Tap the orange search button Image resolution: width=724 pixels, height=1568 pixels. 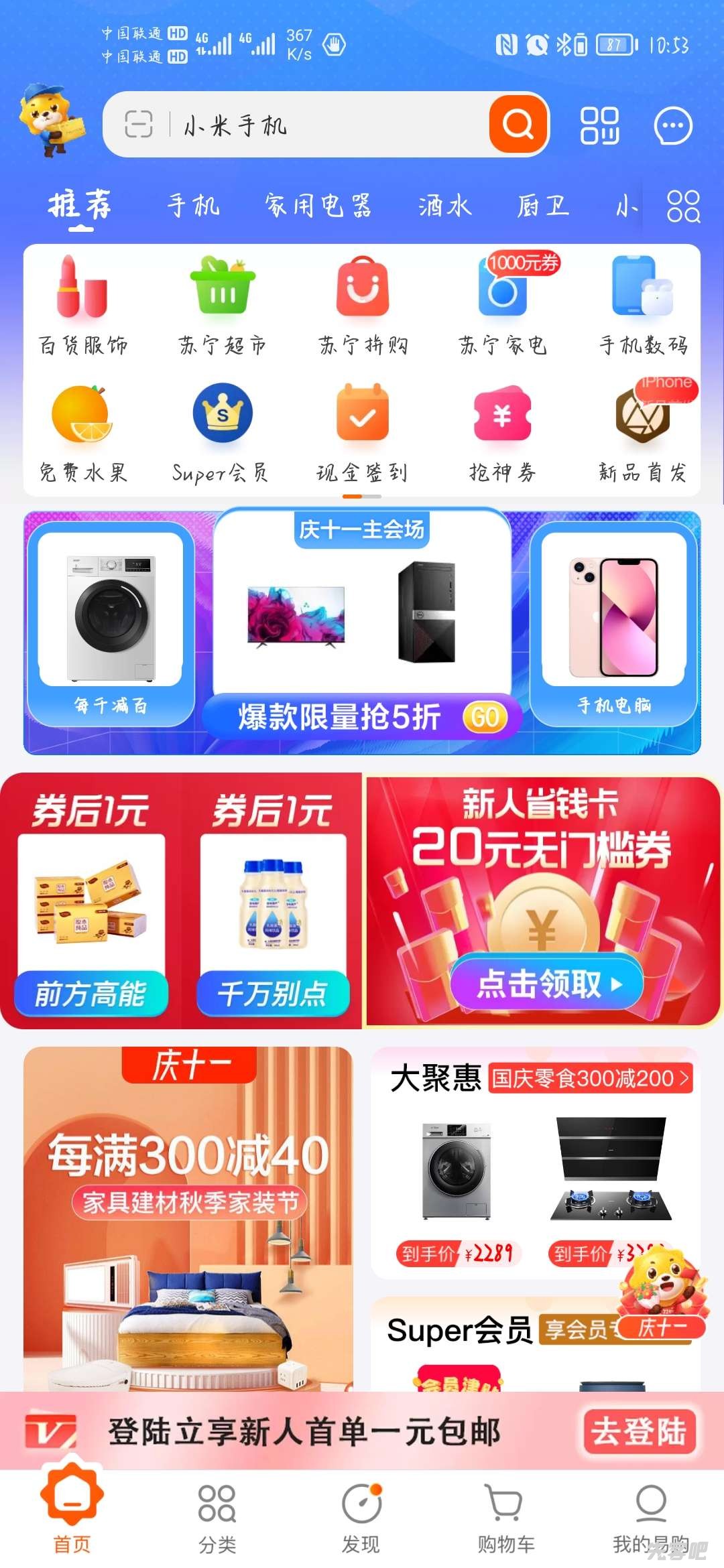518,124
